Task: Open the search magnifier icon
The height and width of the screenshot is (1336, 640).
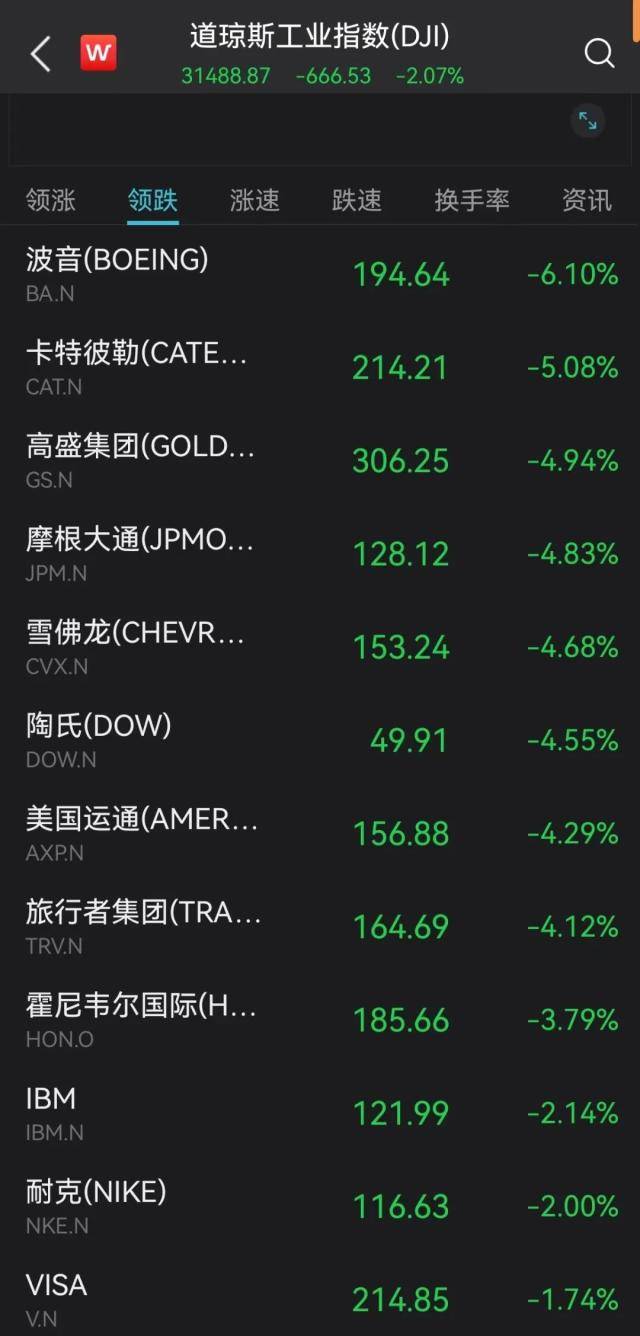Action: coord(598,54)
